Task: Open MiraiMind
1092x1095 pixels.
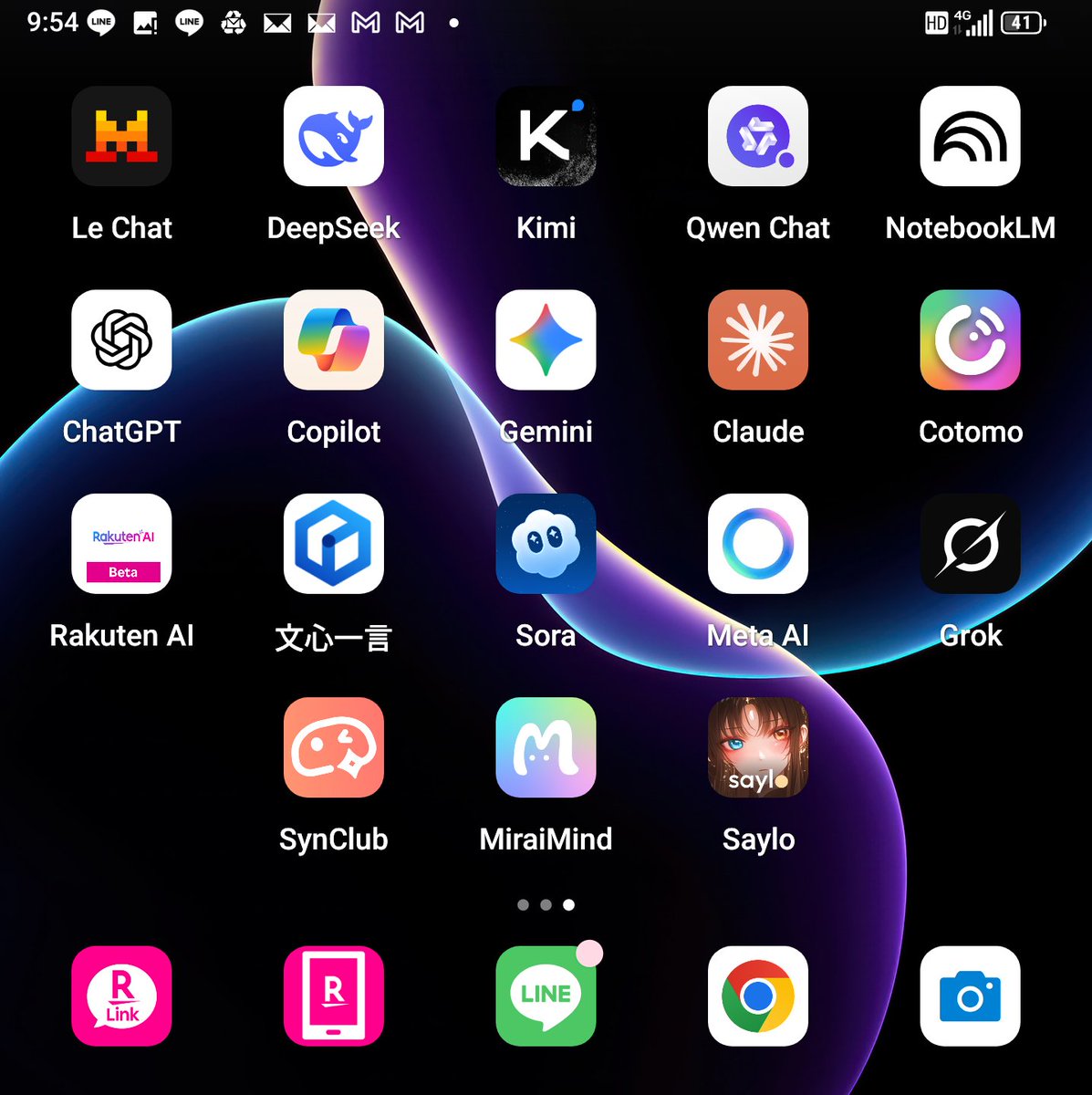Action: (546, 747)
